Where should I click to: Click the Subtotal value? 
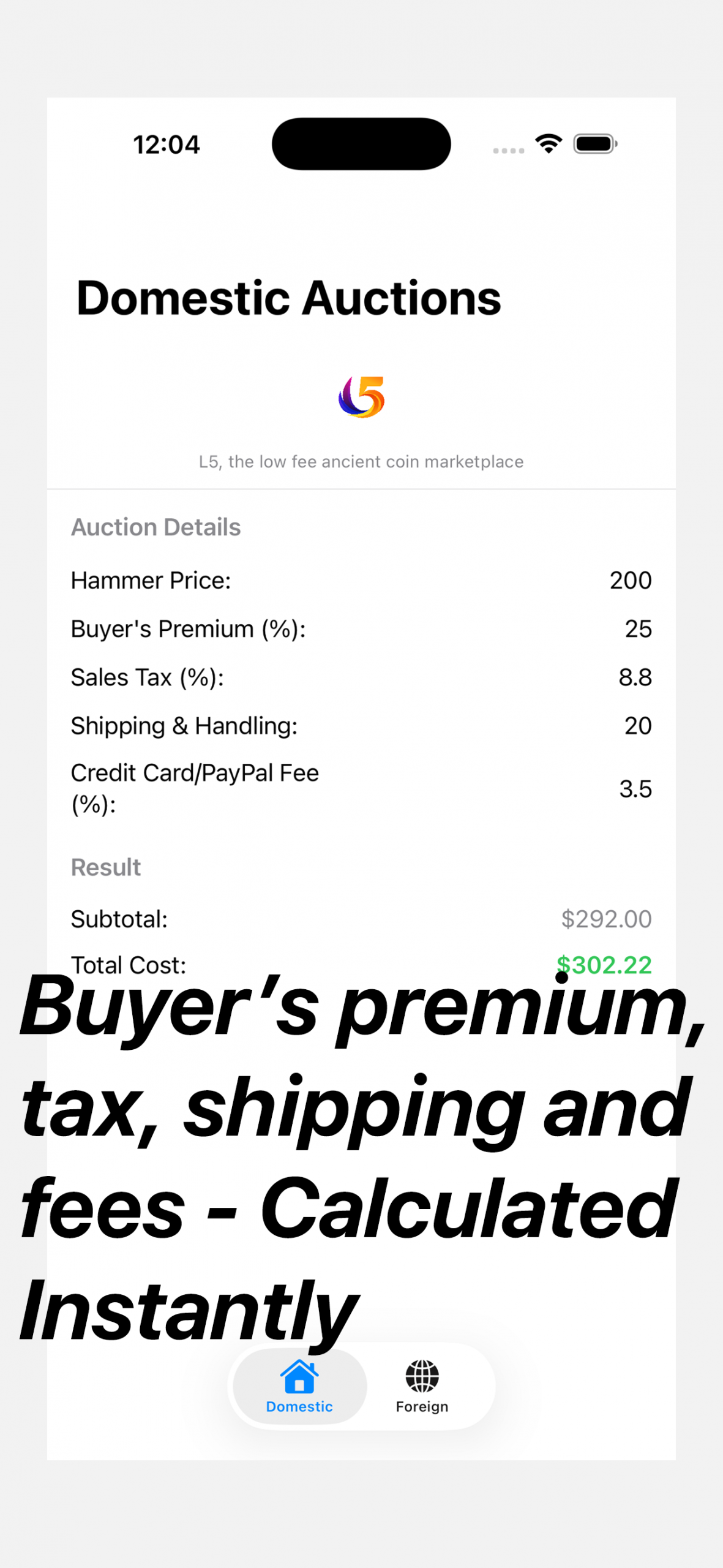point(606,919)
